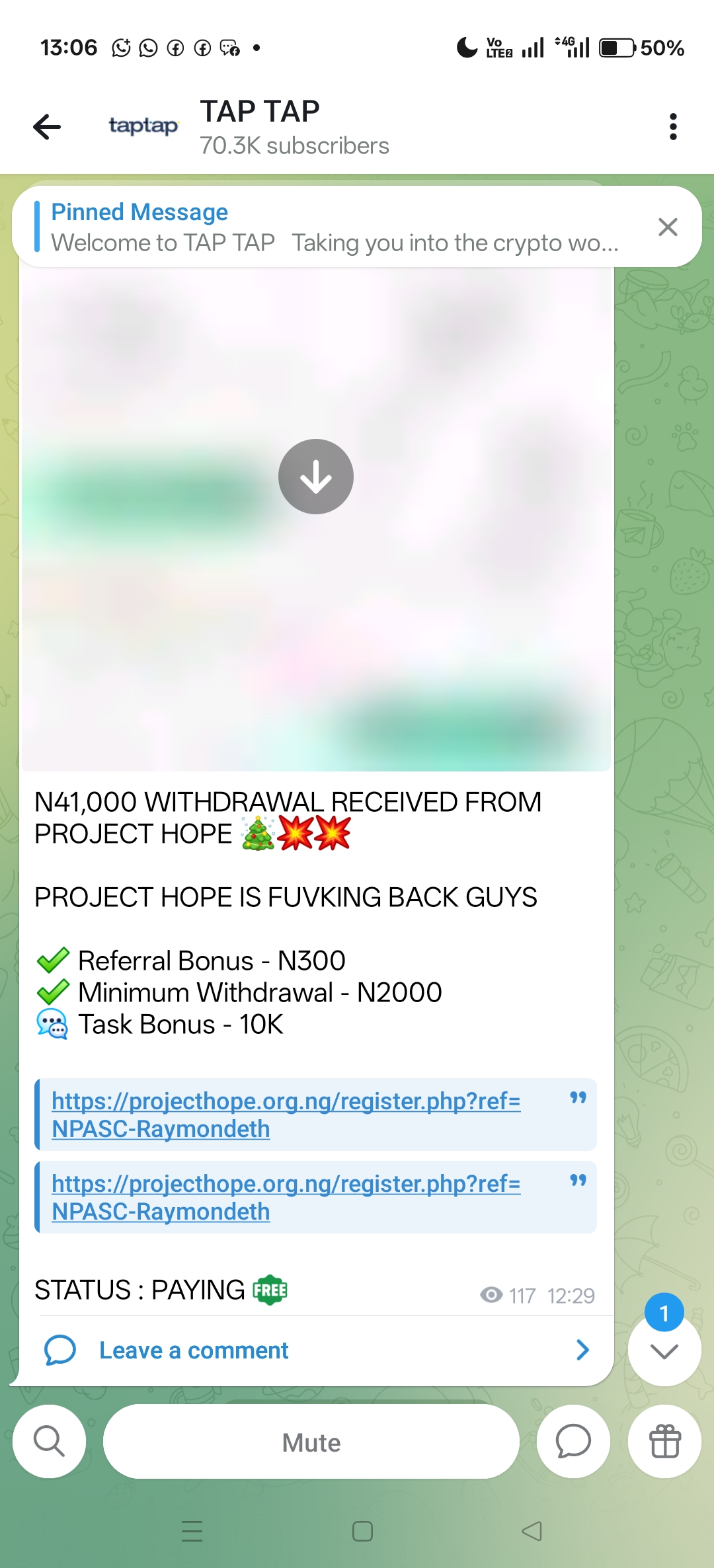Search within the channel
This screenshot has height=1568, width=714.
(x=50, y=1441)
